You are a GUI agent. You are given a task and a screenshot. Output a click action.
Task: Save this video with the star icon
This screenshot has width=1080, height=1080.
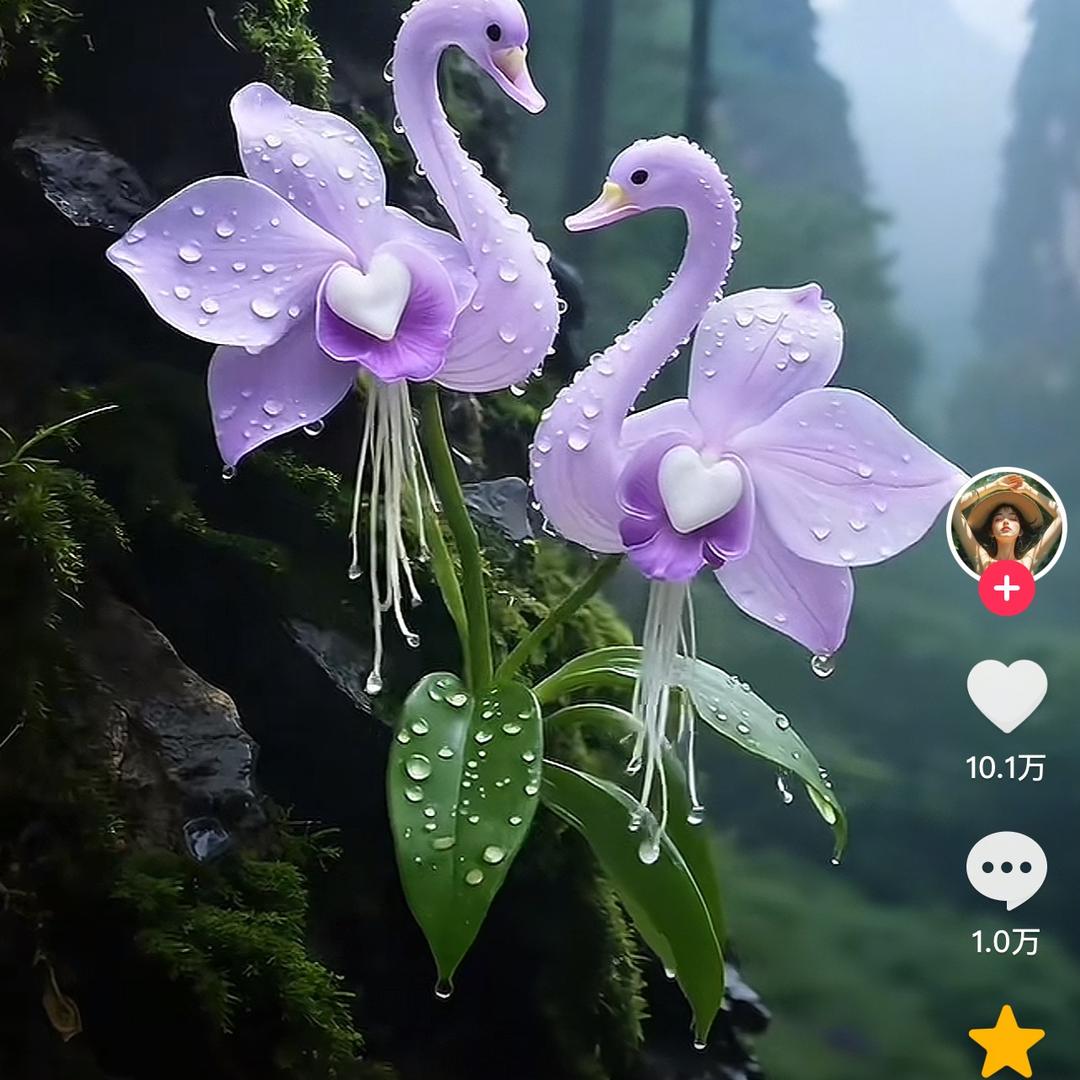click(x=1006, y=1042)
